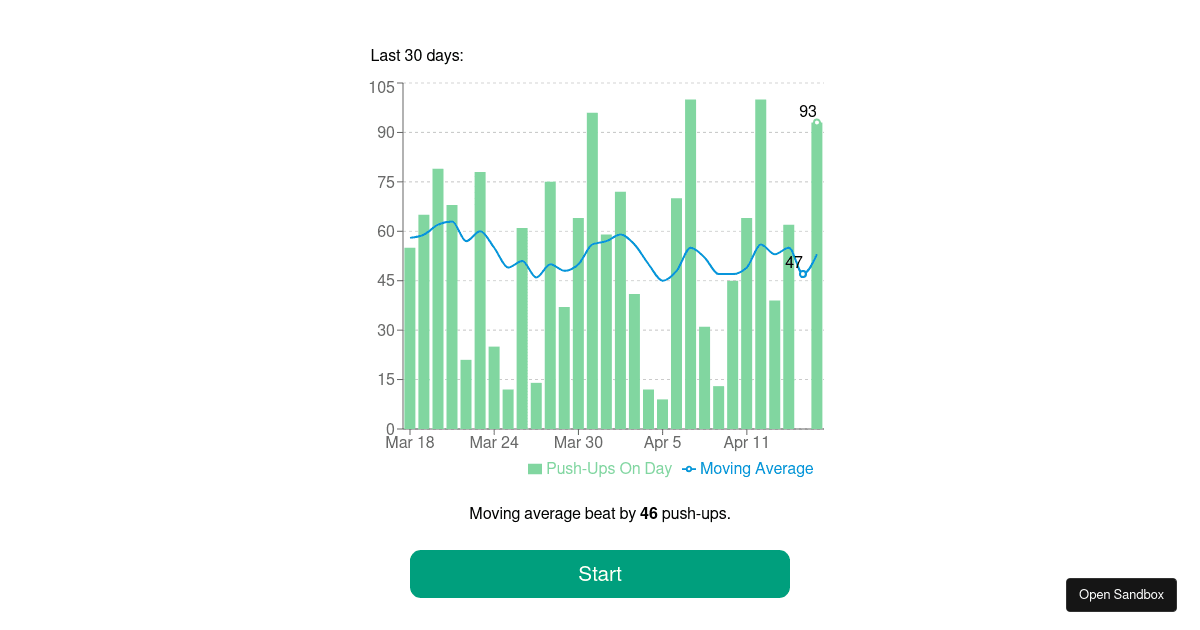Open the sandbox via Open Sandbox

(1121, 595)
